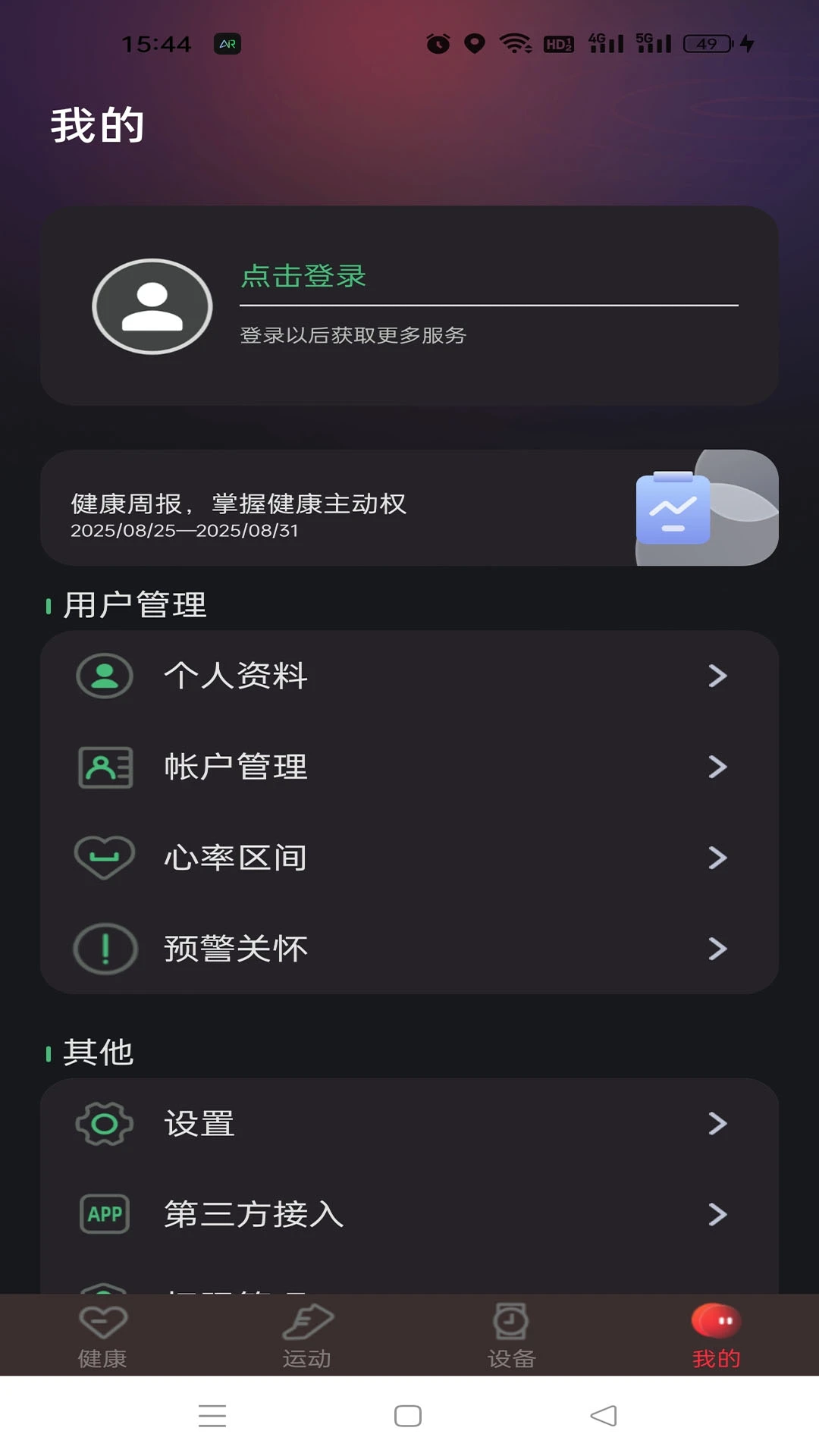Click the 帐户管理 ID card icon
This screenshot has height=1456, width=819.
[105, 767]
